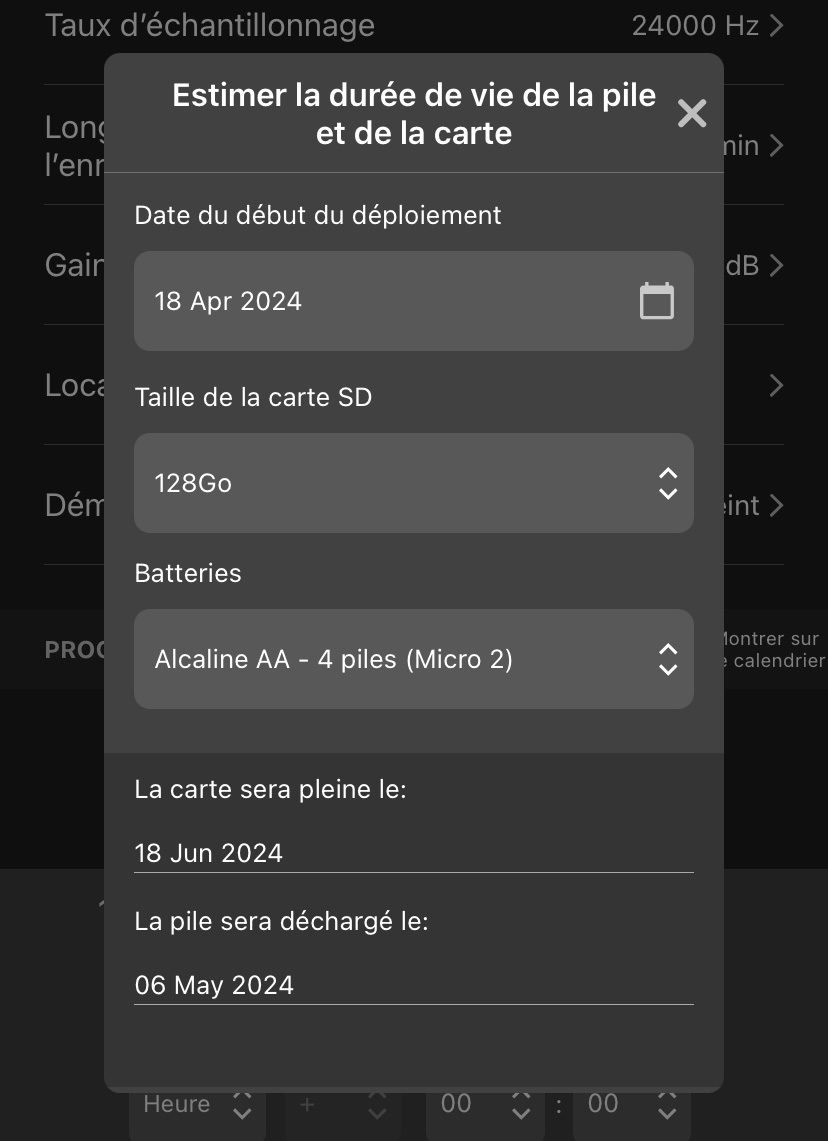Increment the first 00 time stepper

(521, 1098)
